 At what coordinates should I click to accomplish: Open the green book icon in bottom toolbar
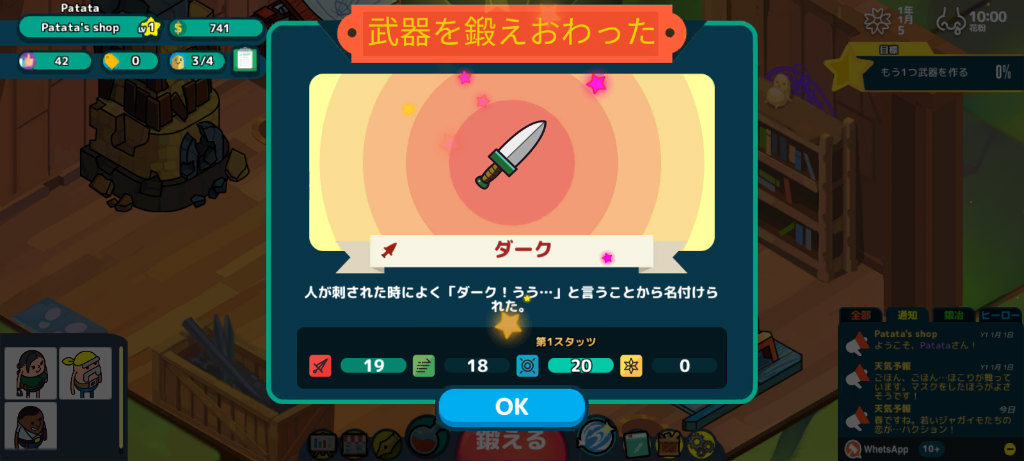(636, 441)
